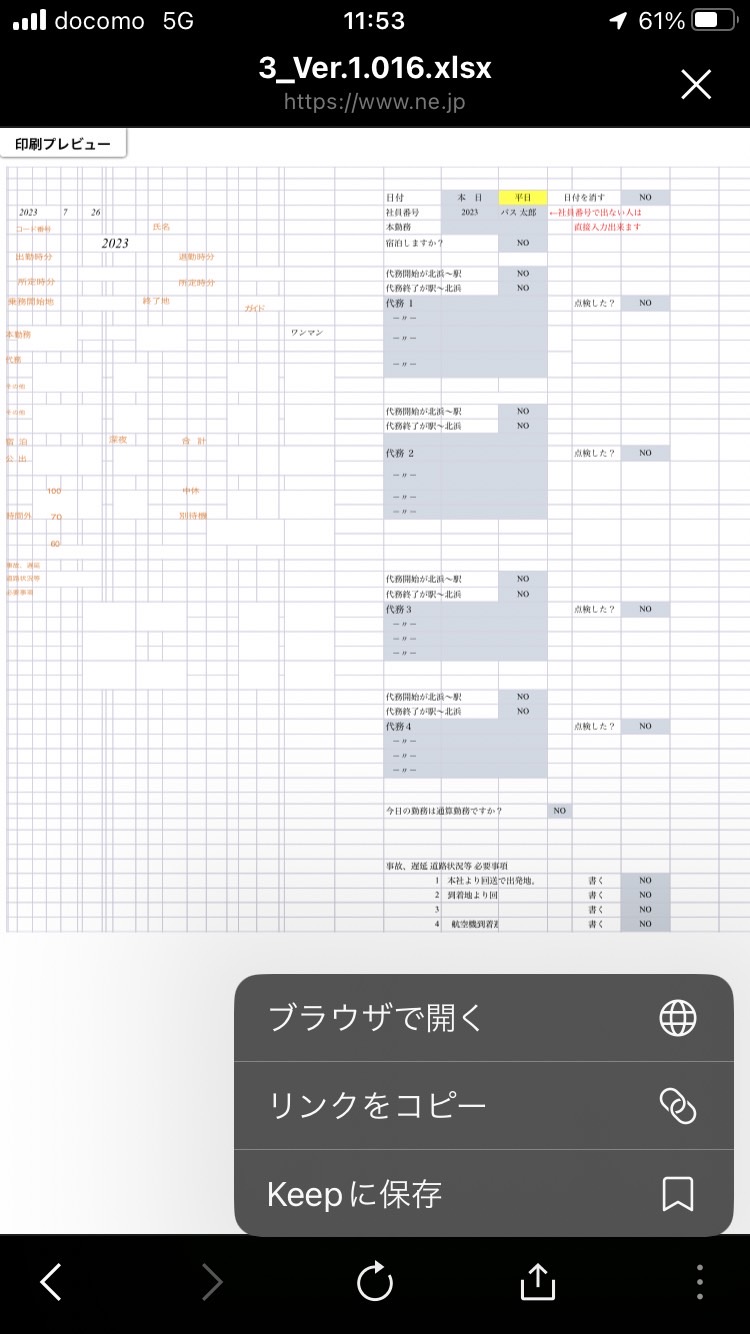Open the share sheet icon

click(x=537, y=1282)
